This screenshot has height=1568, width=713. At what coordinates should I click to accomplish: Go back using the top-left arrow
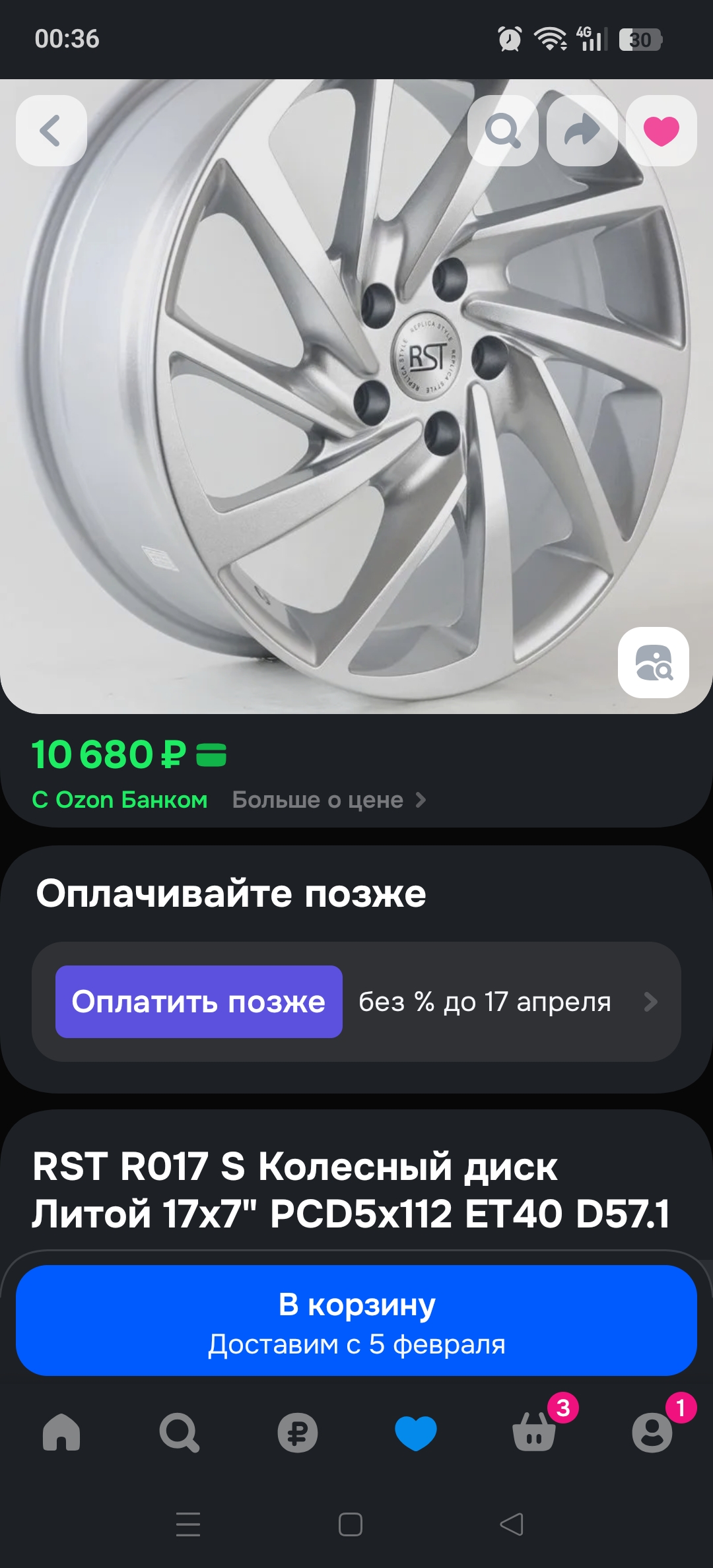(x=51, y=130)
